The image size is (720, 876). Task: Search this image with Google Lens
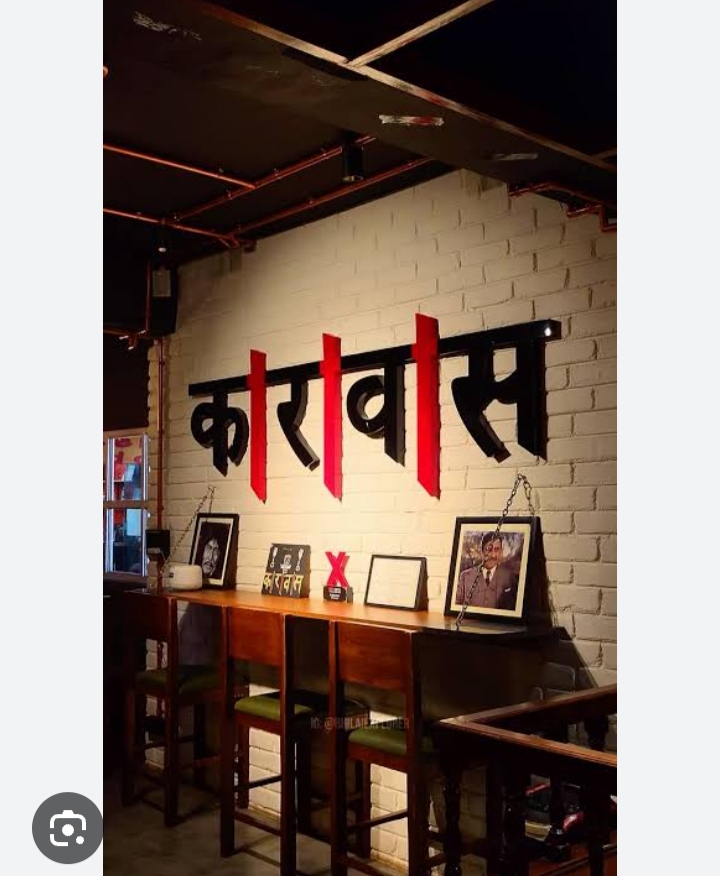[67, 827]
